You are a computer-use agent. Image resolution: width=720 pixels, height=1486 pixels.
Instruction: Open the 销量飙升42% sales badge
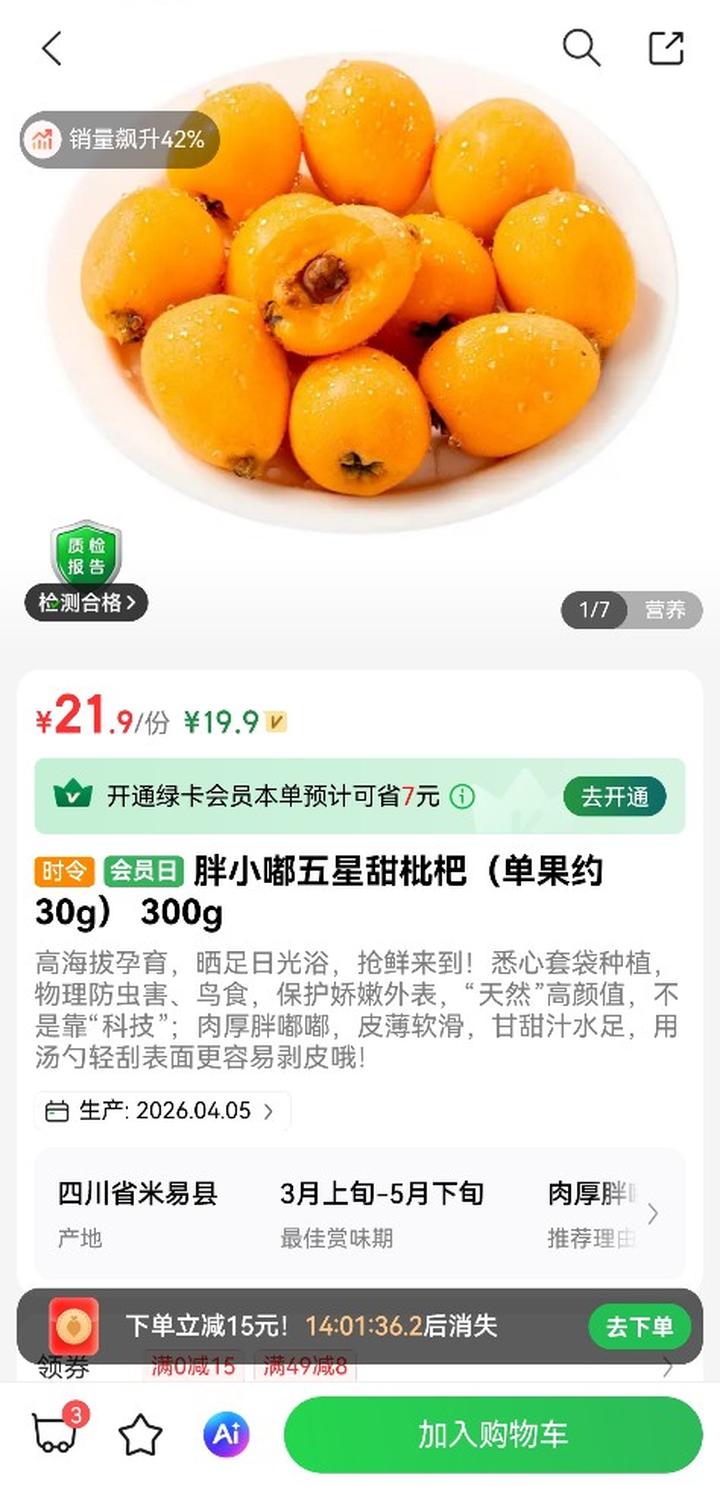coord(120,140)
